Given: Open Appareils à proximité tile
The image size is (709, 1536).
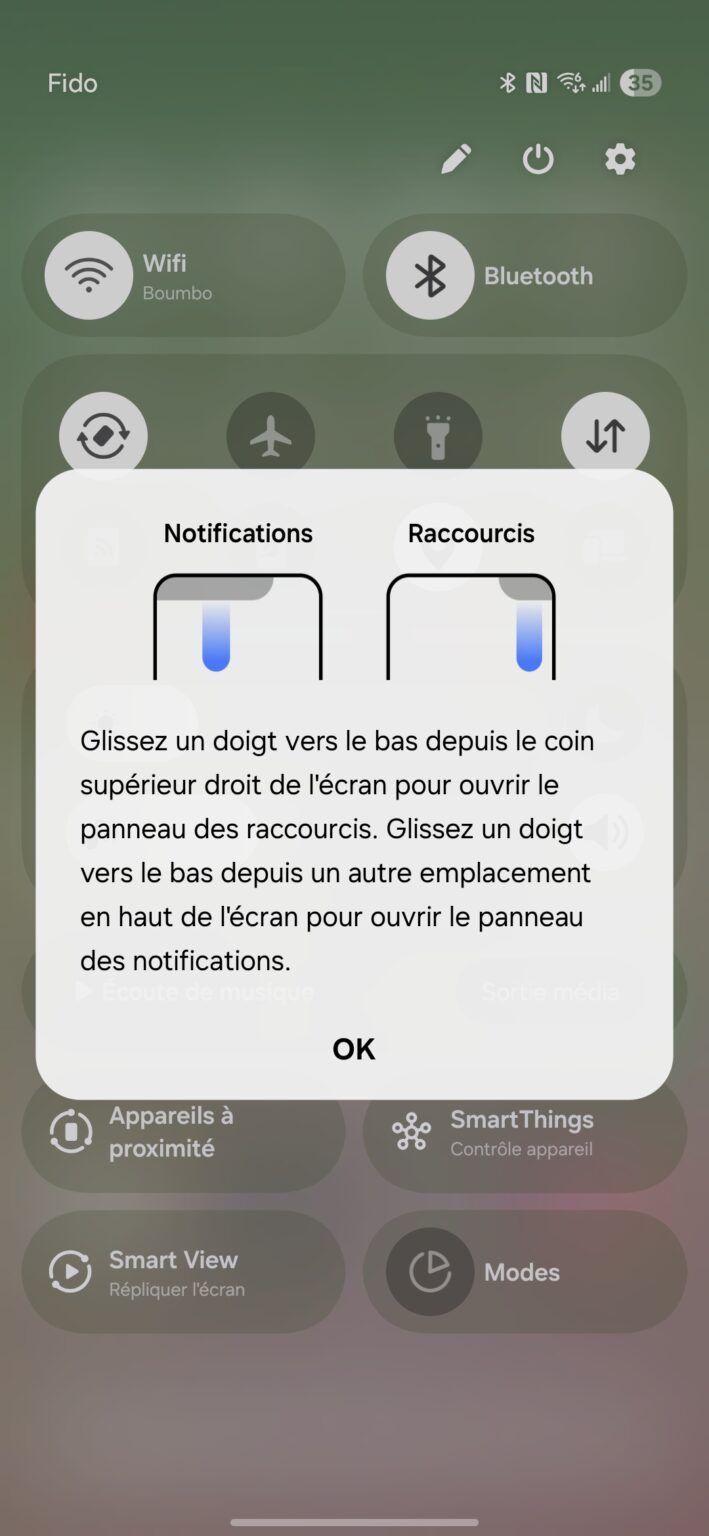Looking at the screenshot, I should coord(183,1133).
